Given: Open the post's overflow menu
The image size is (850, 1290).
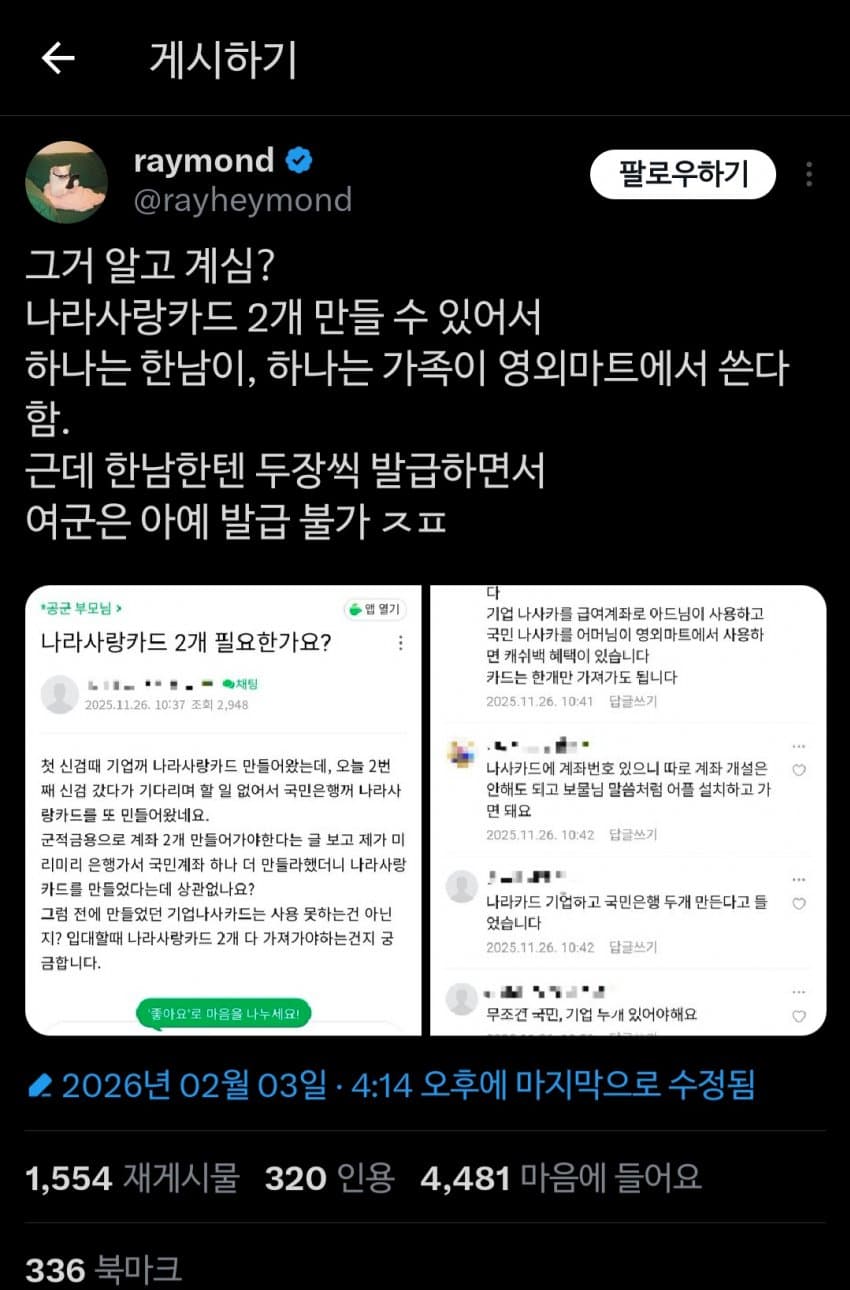Looking at the screenshot, I should pyautogui.click(x=809, y=175).
